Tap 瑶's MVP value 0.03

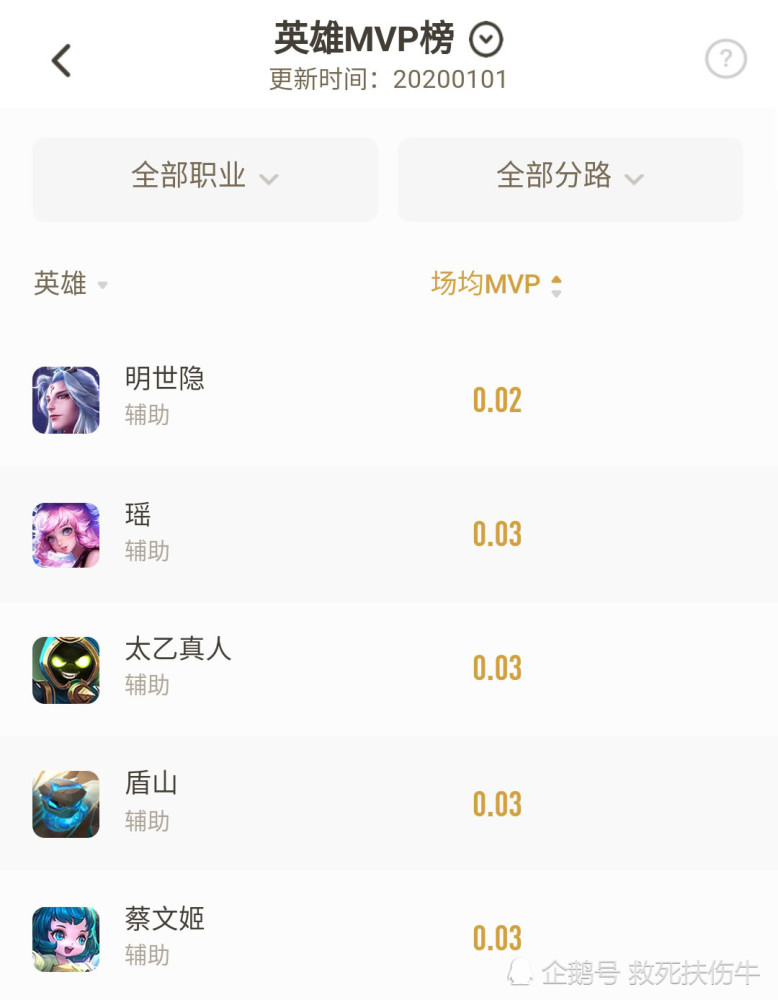click(497, 534)
